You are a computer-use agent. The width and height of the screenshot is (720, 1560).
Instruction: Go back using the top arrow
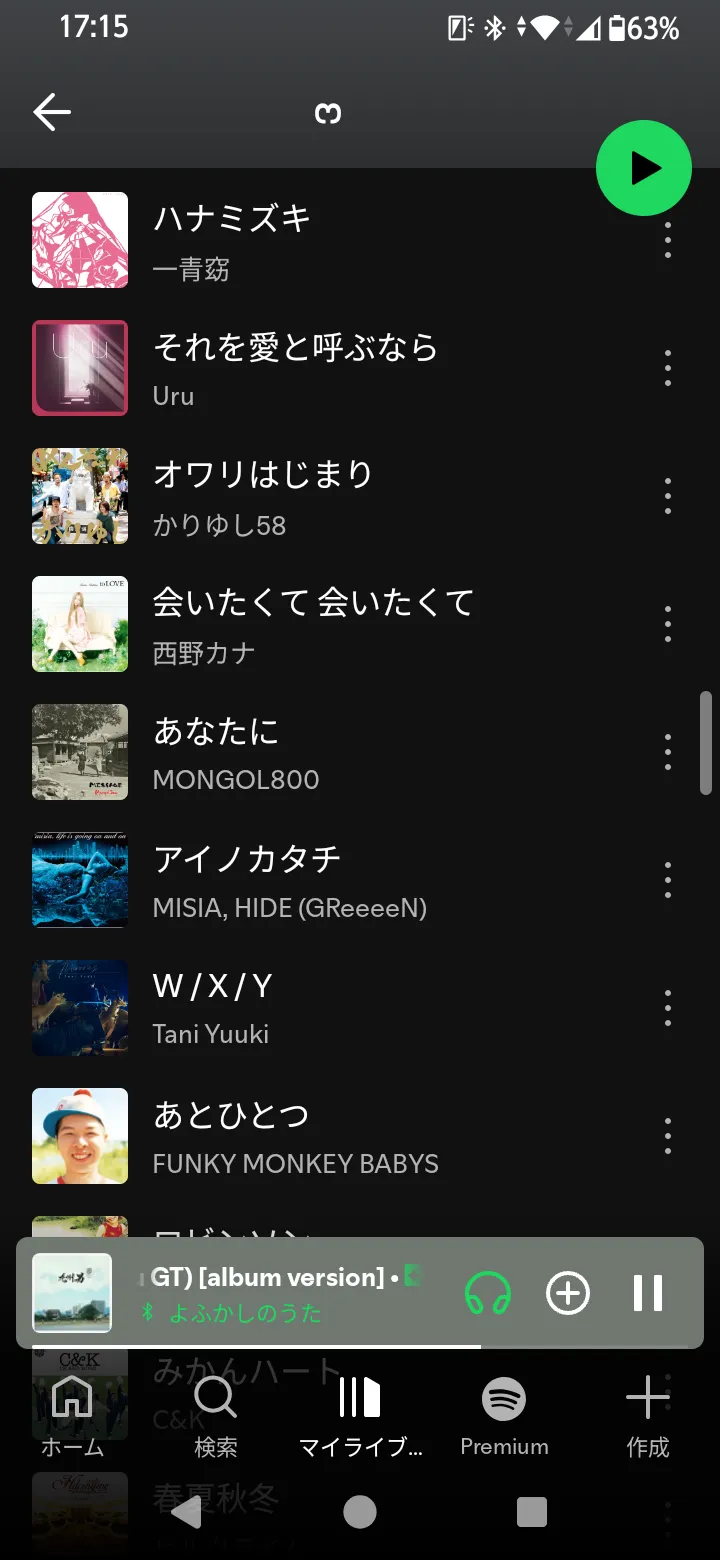click(52, 113)
